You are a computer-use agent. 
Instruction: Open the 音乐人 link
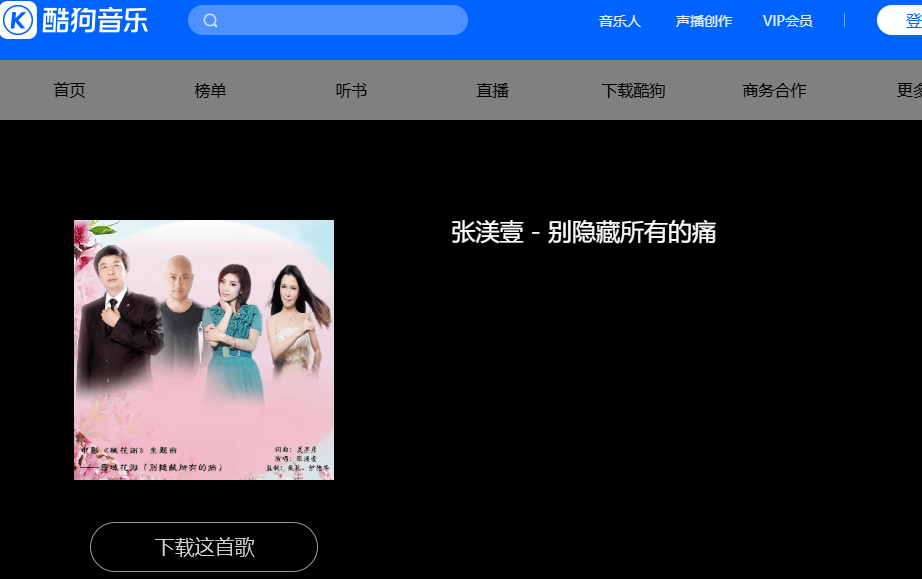pyautogui.click(x=619, y=21)
